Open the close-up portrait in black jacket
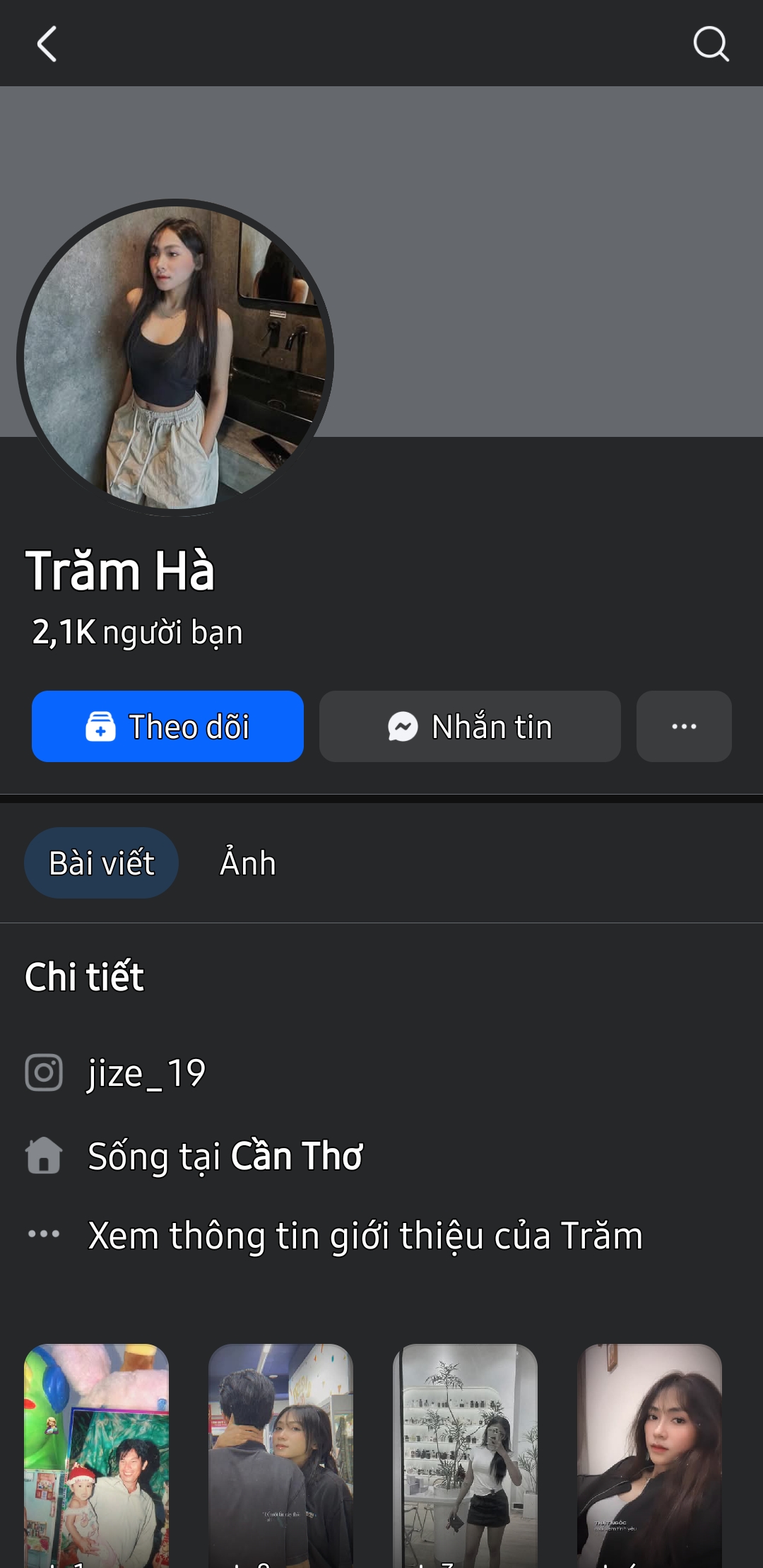This screenshot has height=1568, width=763. tap(649, 1455)
